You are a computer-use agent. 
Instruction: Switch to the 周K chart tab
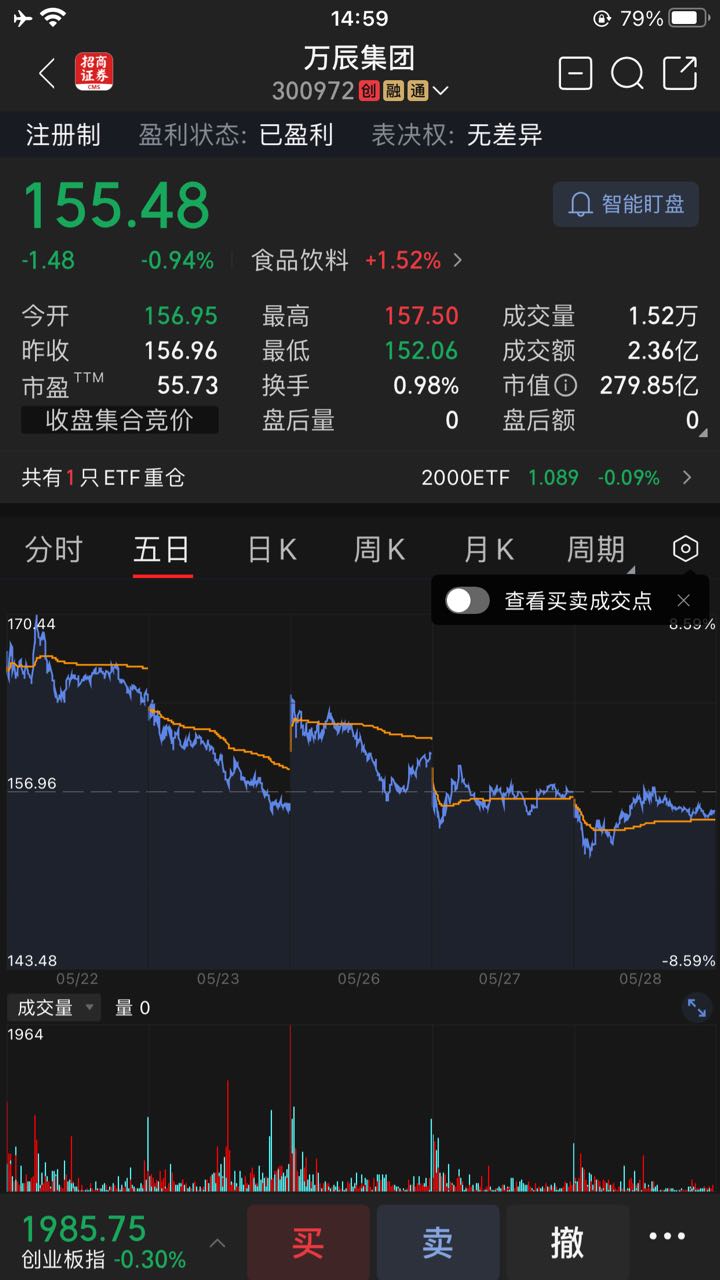point(379,550)
